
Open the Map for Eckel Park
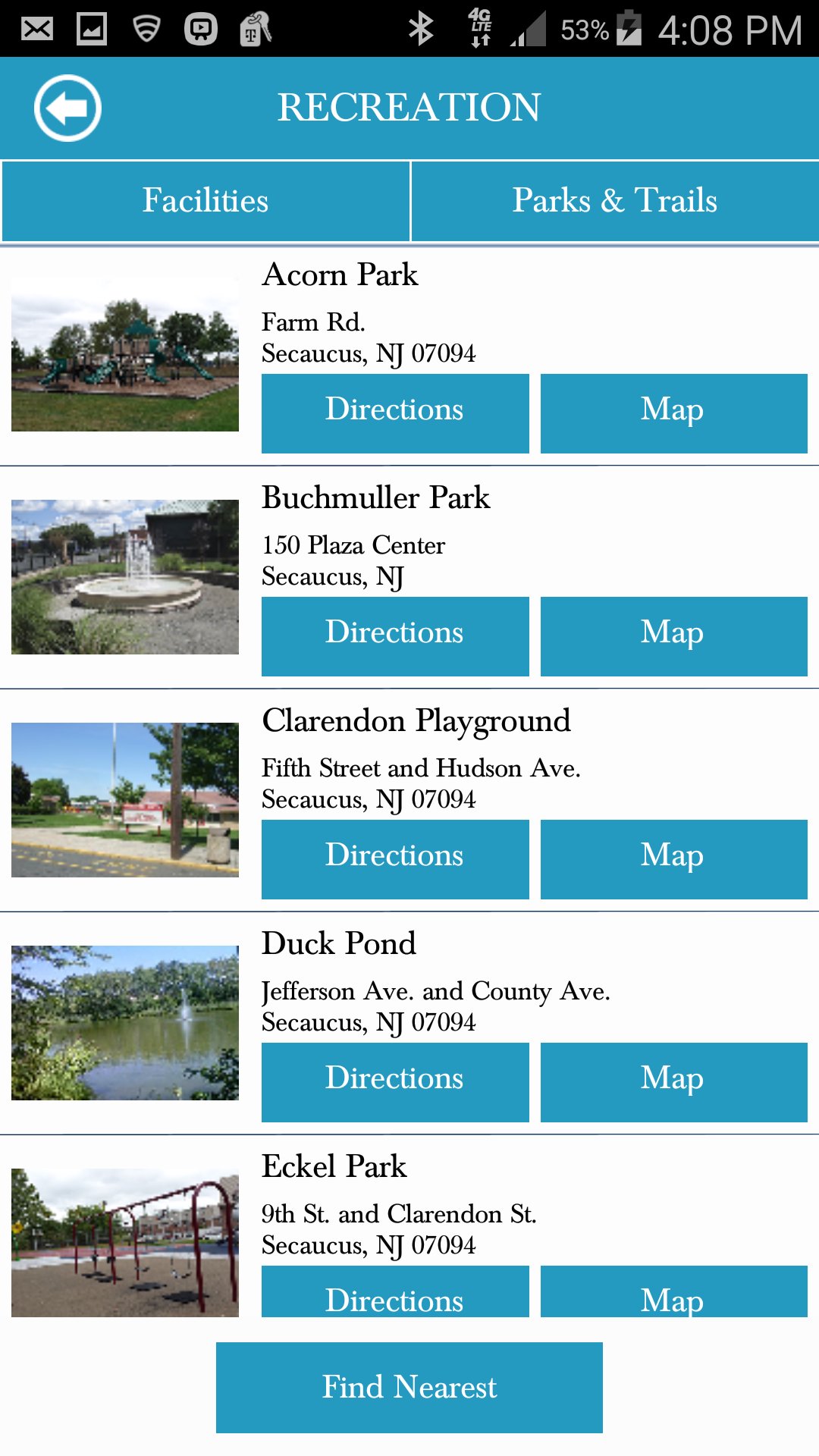(x=673, y=1300)
